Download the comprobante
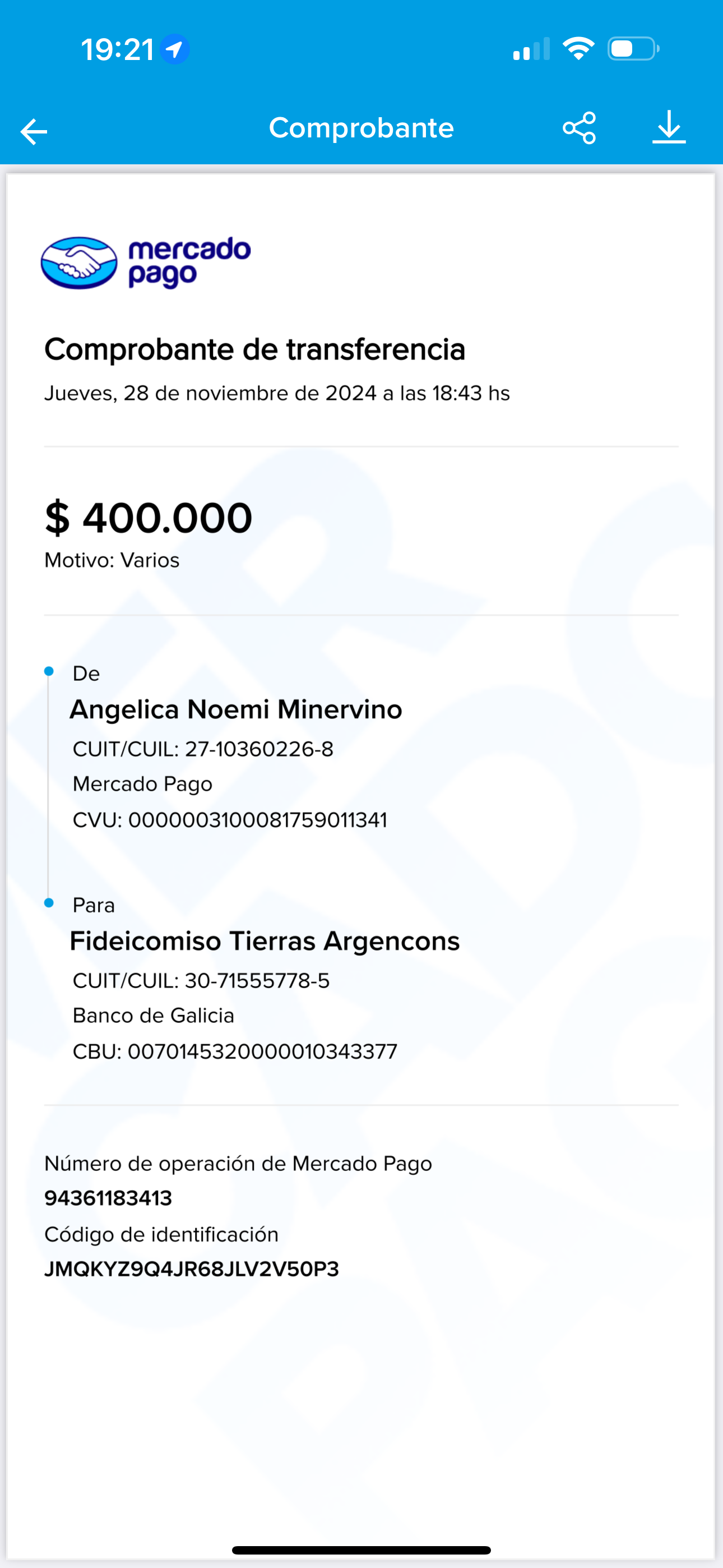The width and height of the screenshot is (723, 1568). (x=669, y=127)
